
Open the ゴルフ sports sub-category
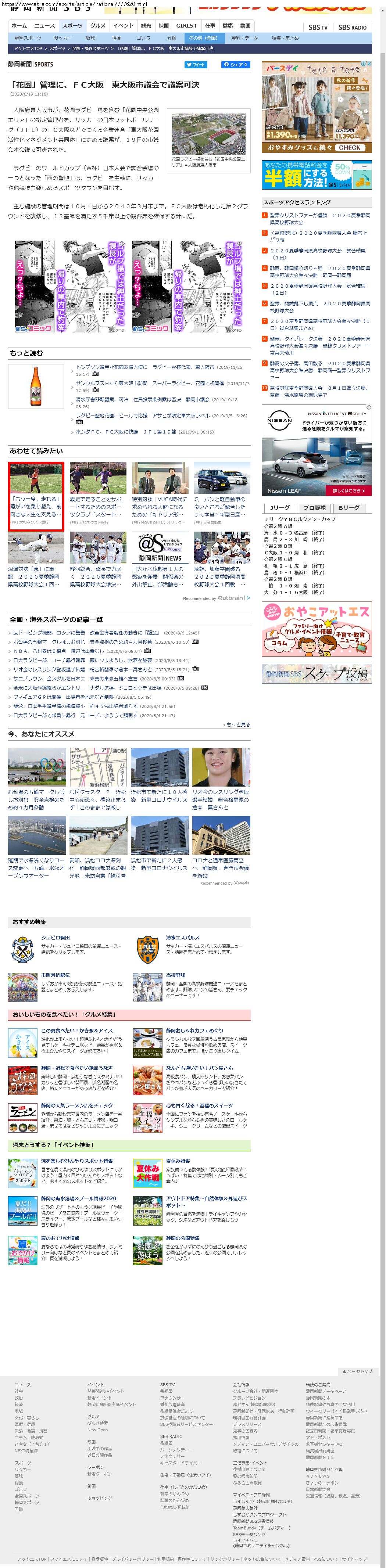pos(144,38)
